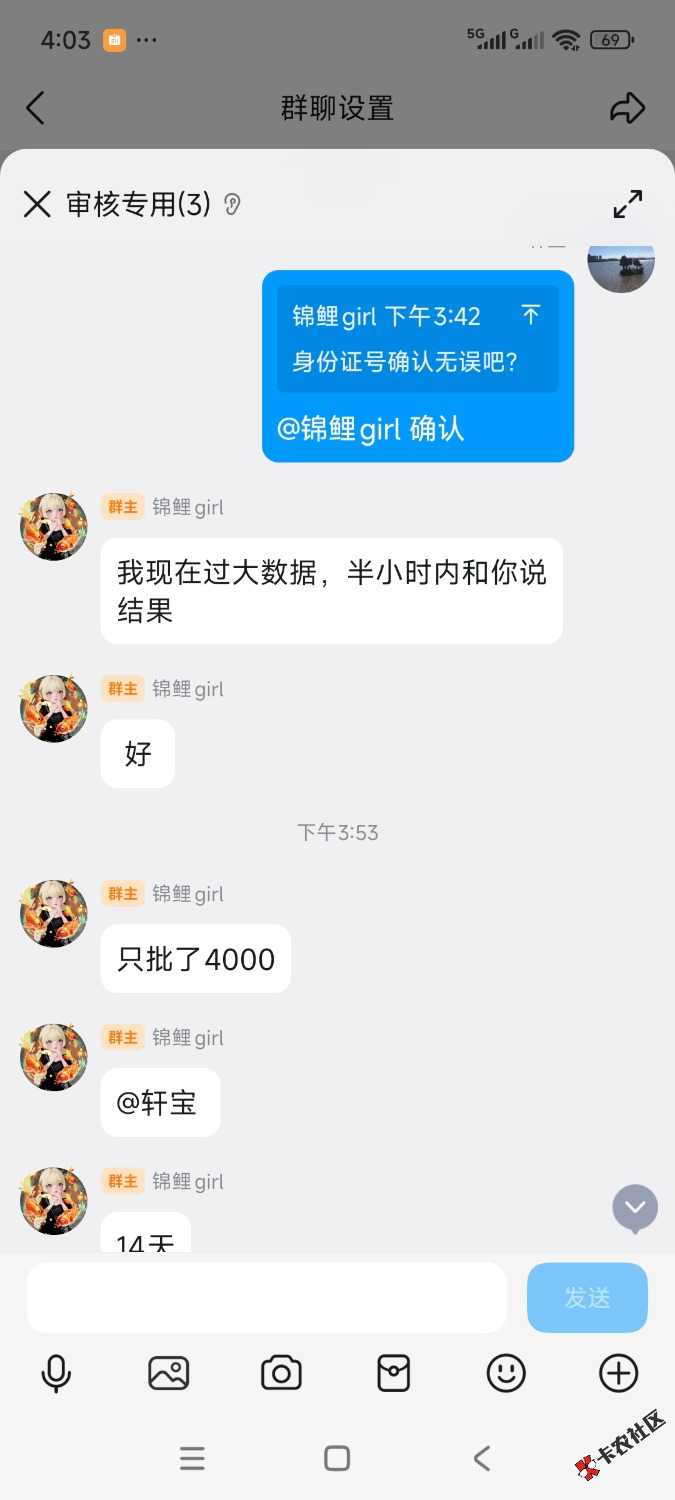675x1500 pixels.
Task: Open the photo gallery picker
Action: pyautogui.click(x=169, y=1373)
